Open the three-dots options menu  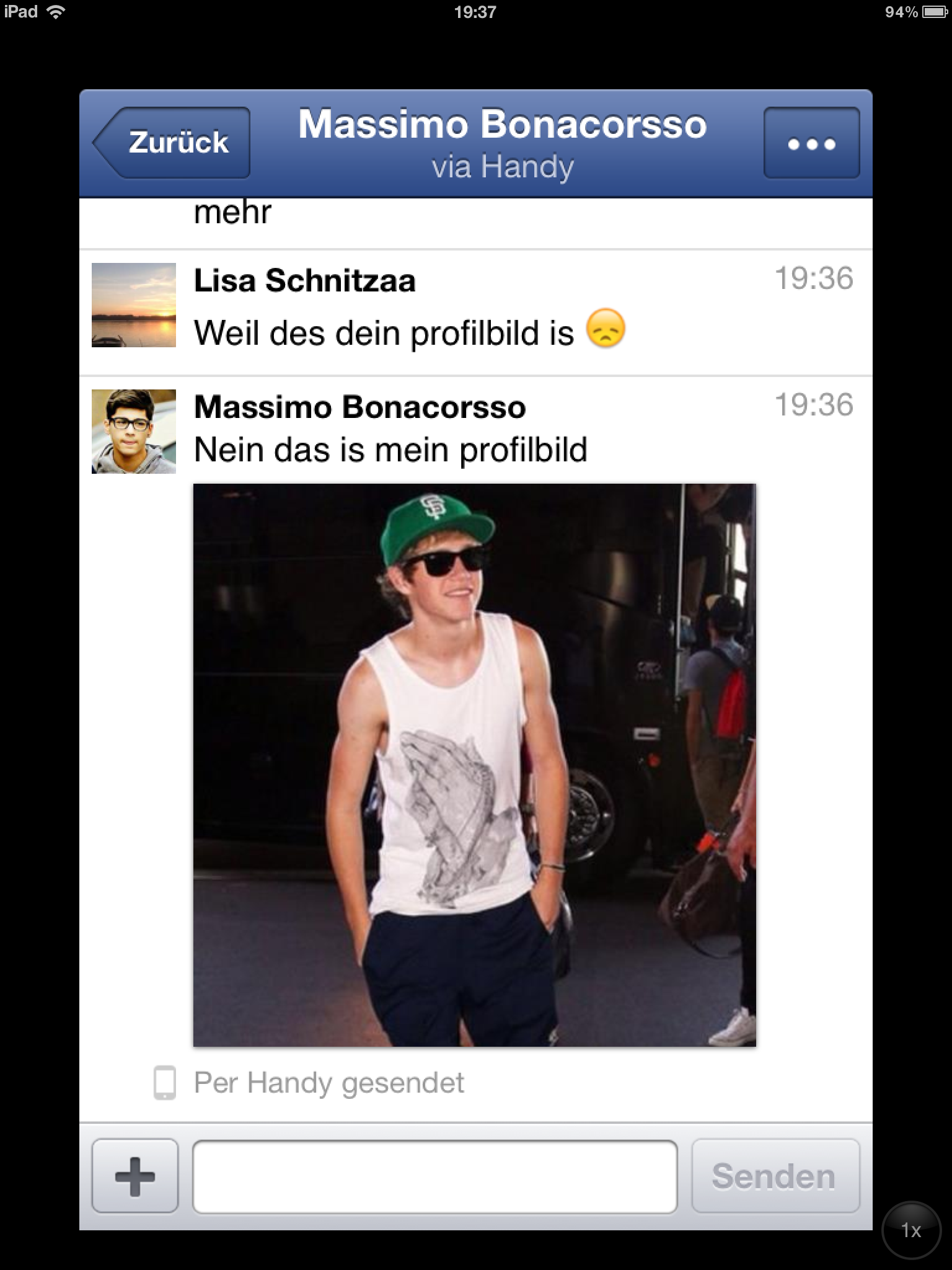811,143
